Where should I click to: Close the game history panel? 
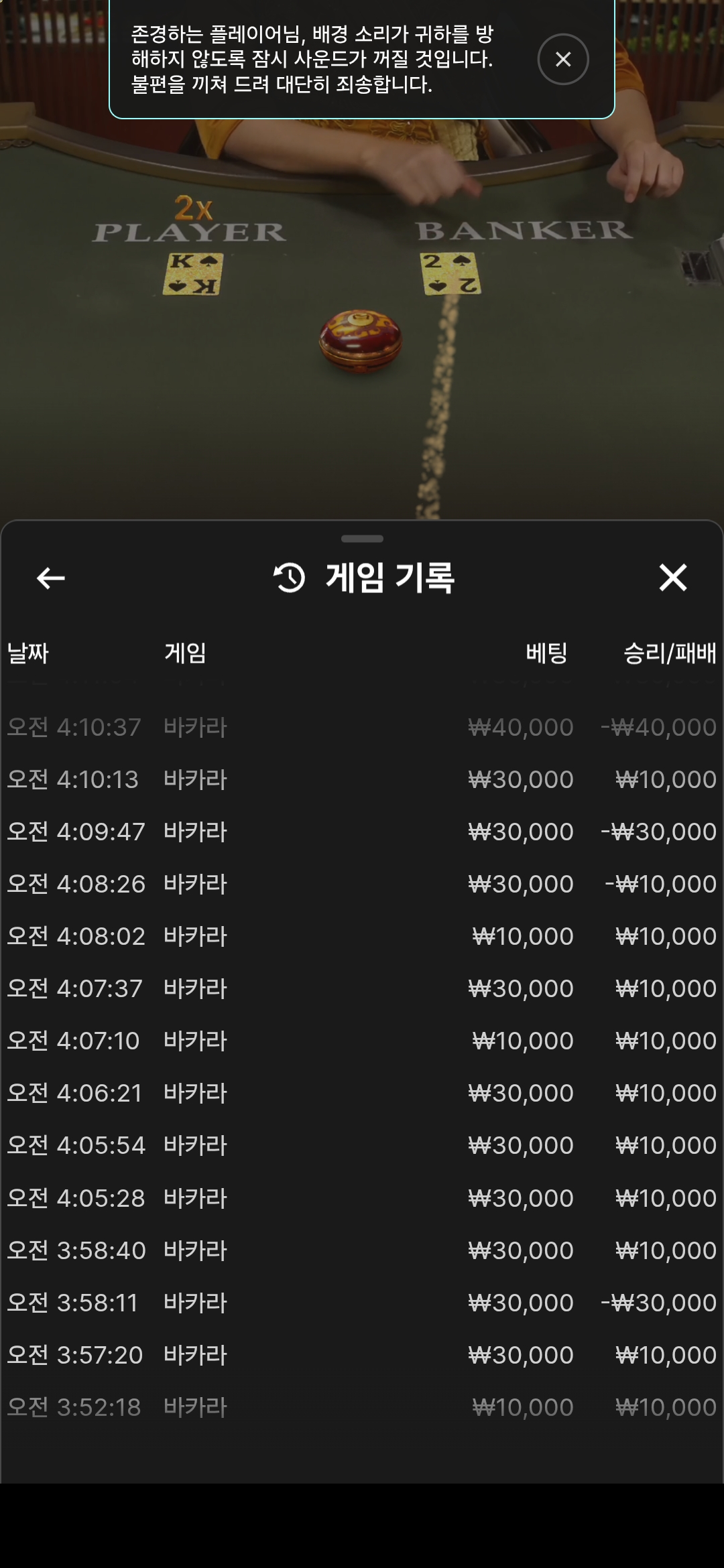coord(672,578)
